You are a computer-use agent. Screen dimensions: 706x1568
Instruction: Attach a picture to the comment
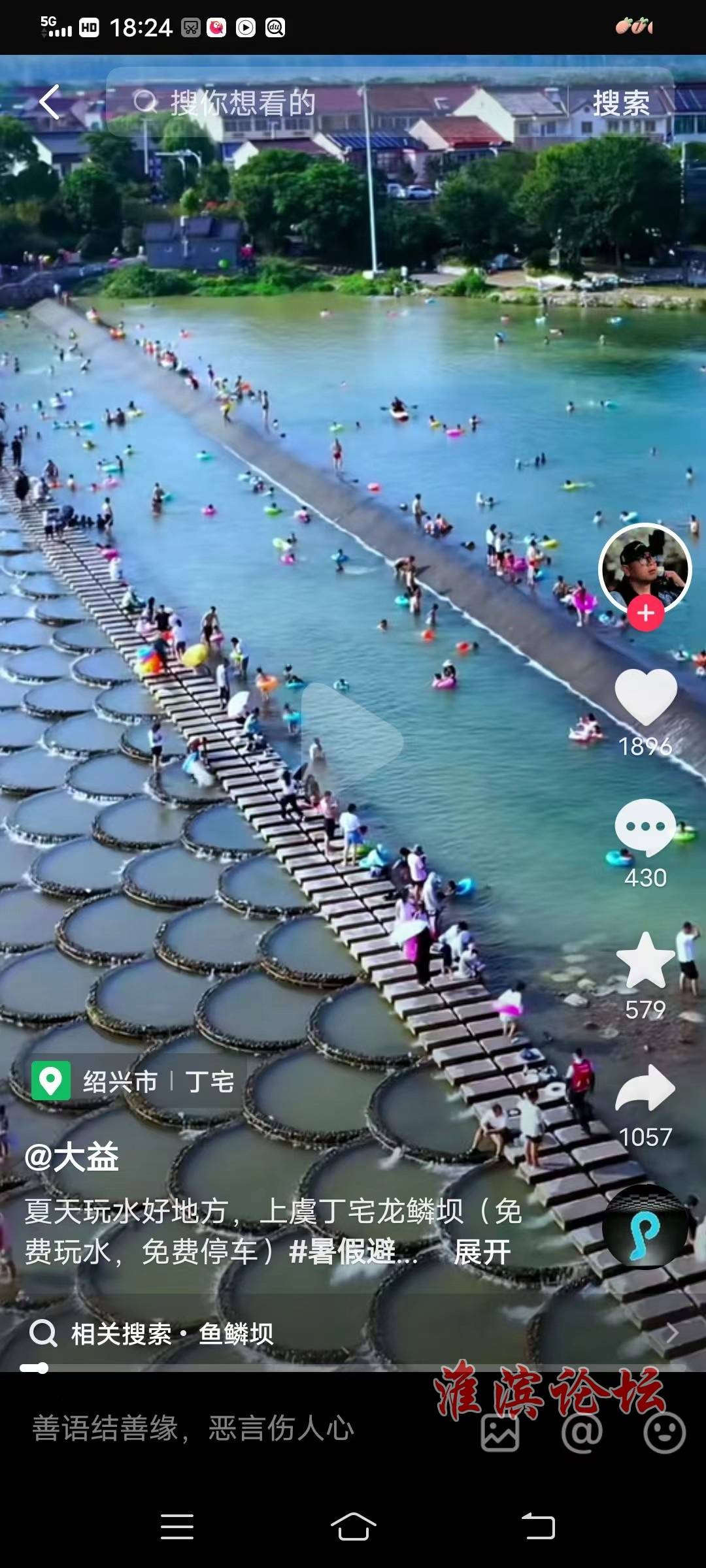(x=499, y=1432)
